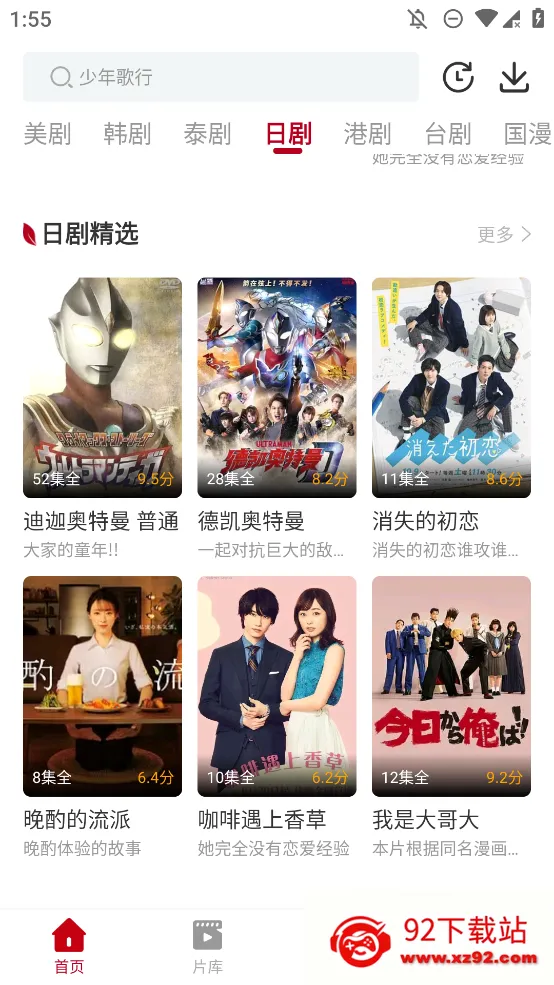Open the 咖啡遇上香草 poster
Image resolution: width=554 pixels, height=985 pixels.
(x=277, y=686)
